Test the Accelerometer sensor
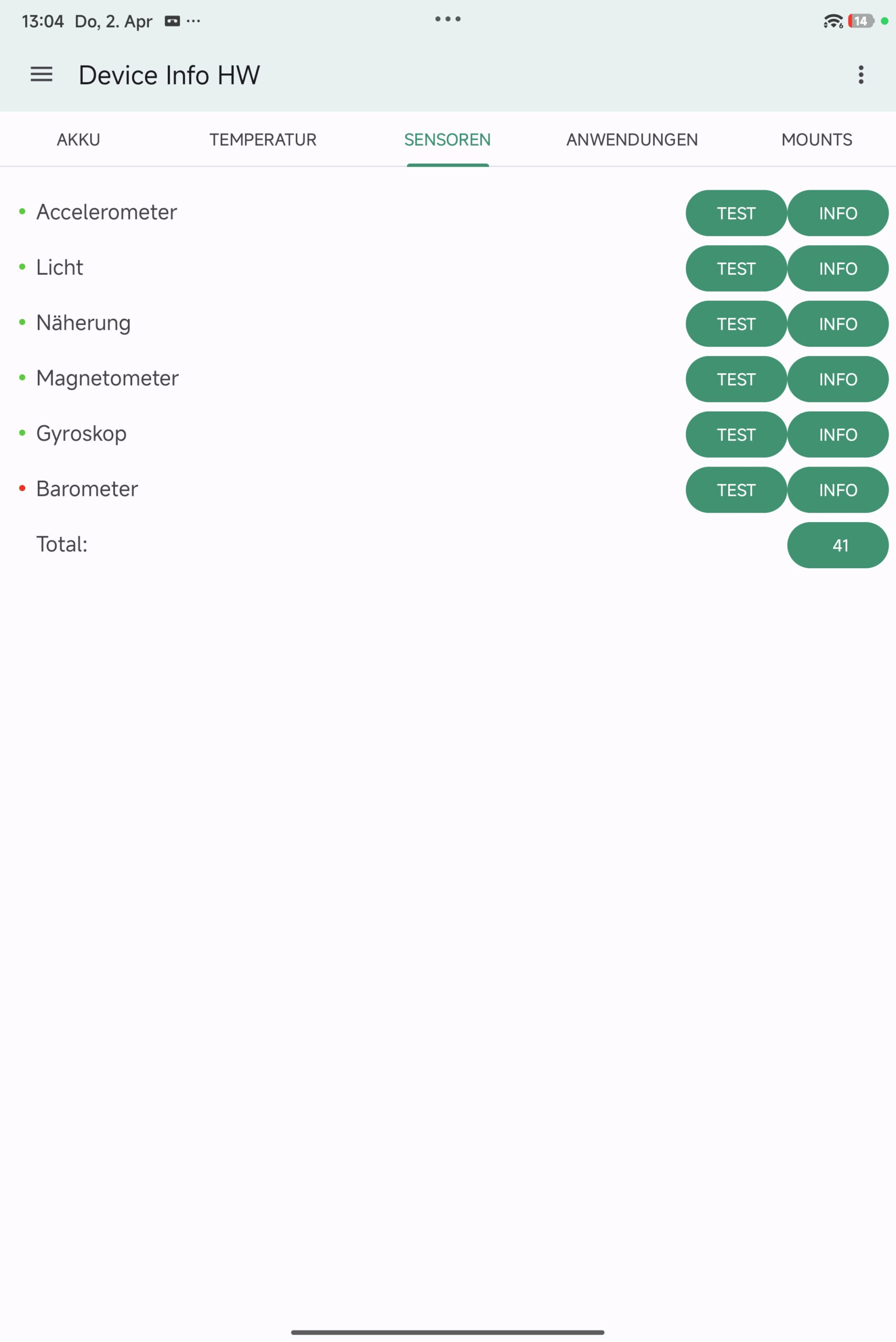Image resolution: width=896 pixels, height=1342 pixels. [x=736, y=213]
